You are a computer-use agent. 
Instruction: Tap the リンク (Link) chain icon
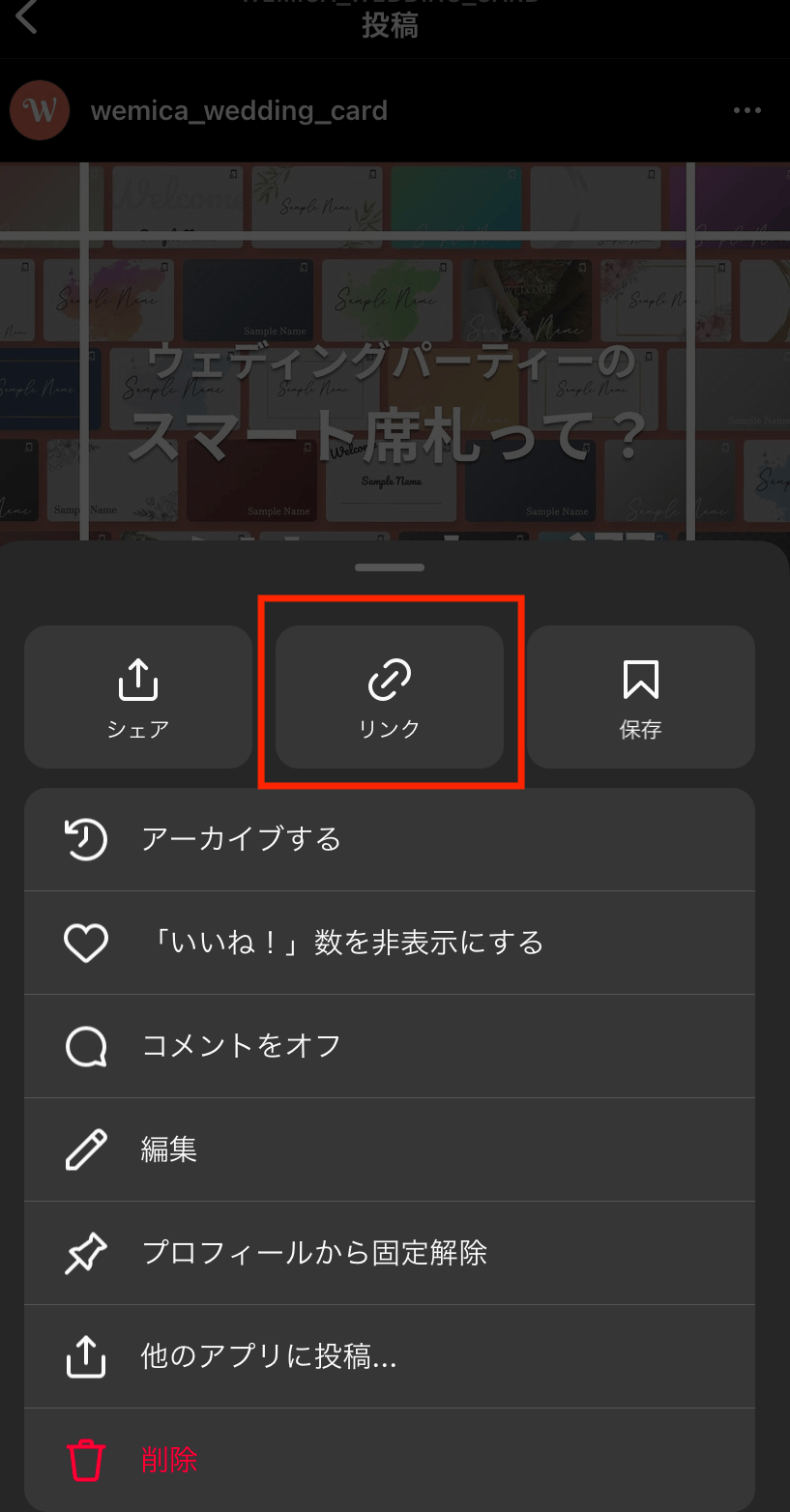pyautogui.click(x=389, y=679)
